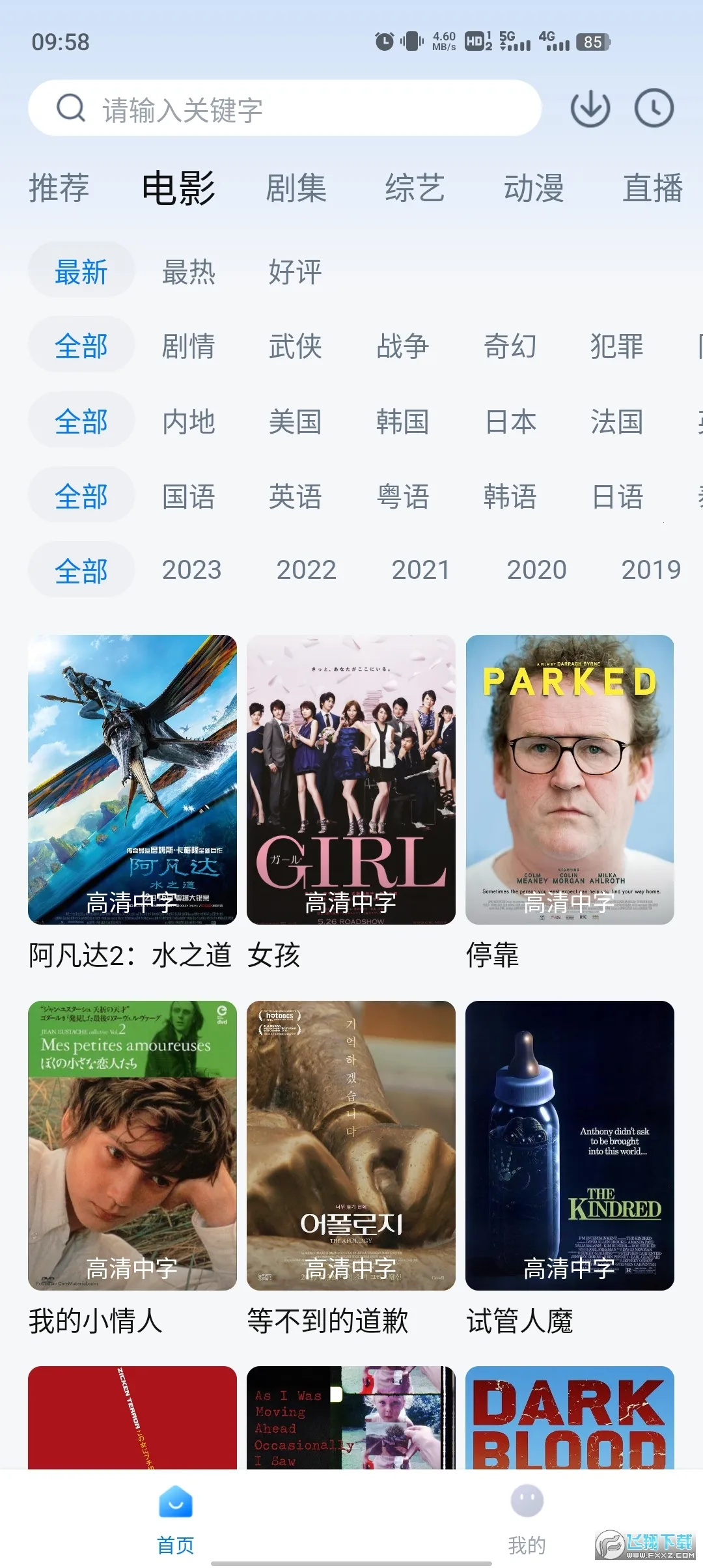Open the movie 停靠

(570, 779)
